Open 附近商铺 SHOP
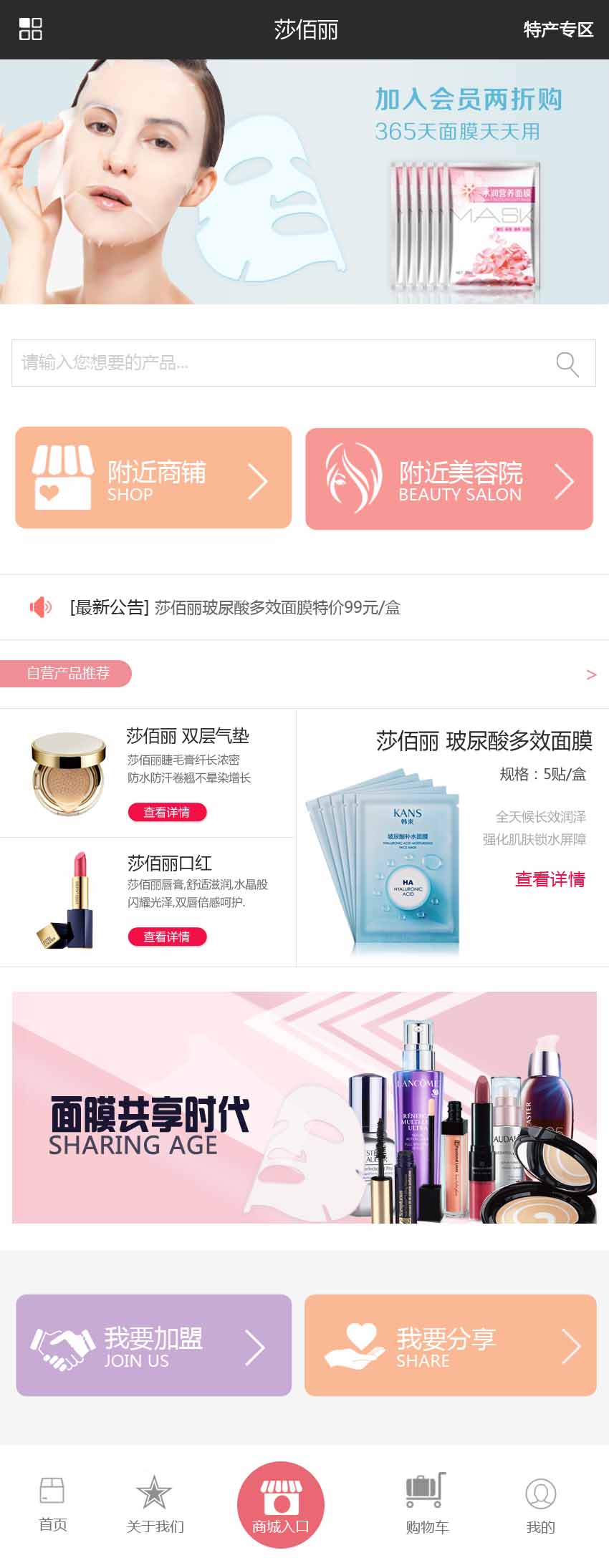This screenshot has height=1568, width=609. (153, 478)
